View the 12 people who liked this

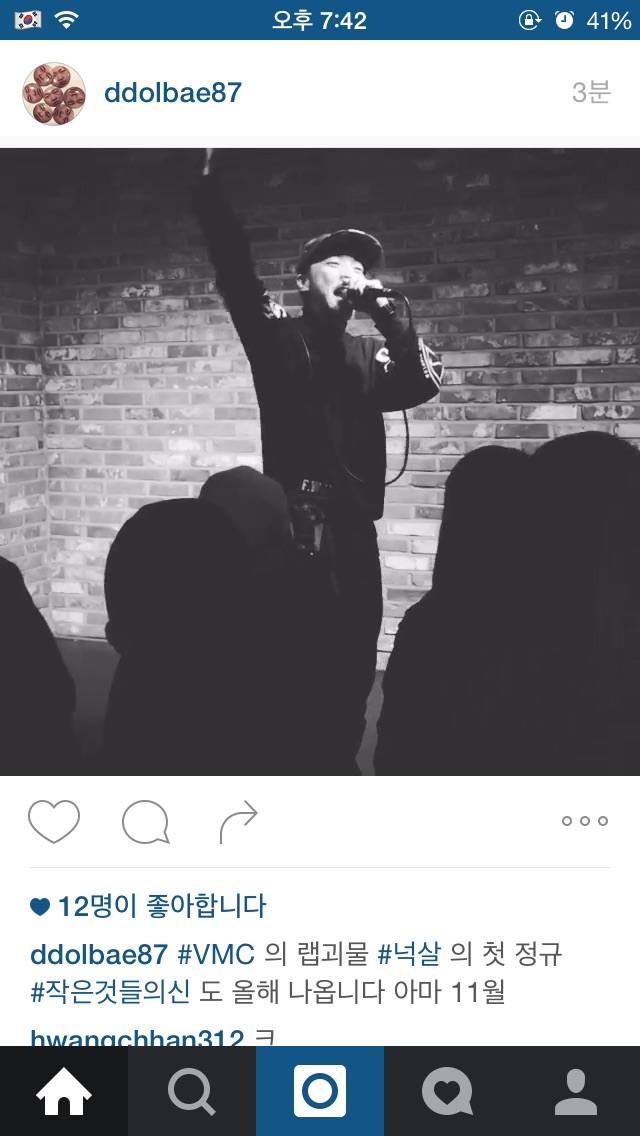tap(160, 907)
